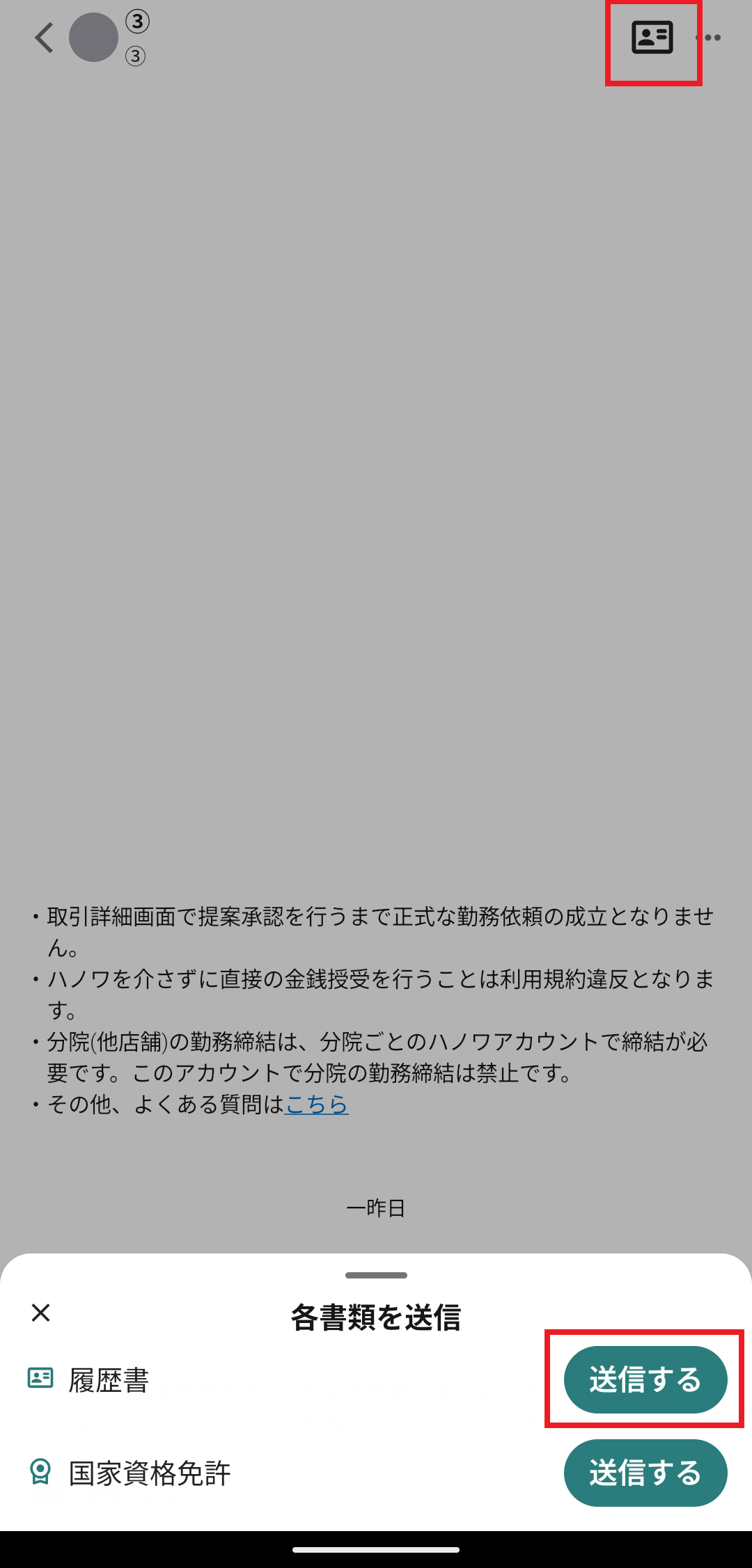Tap the chat partner's avatar
The height and width of the screenshot is (1568, 752).
coord(93,38)
